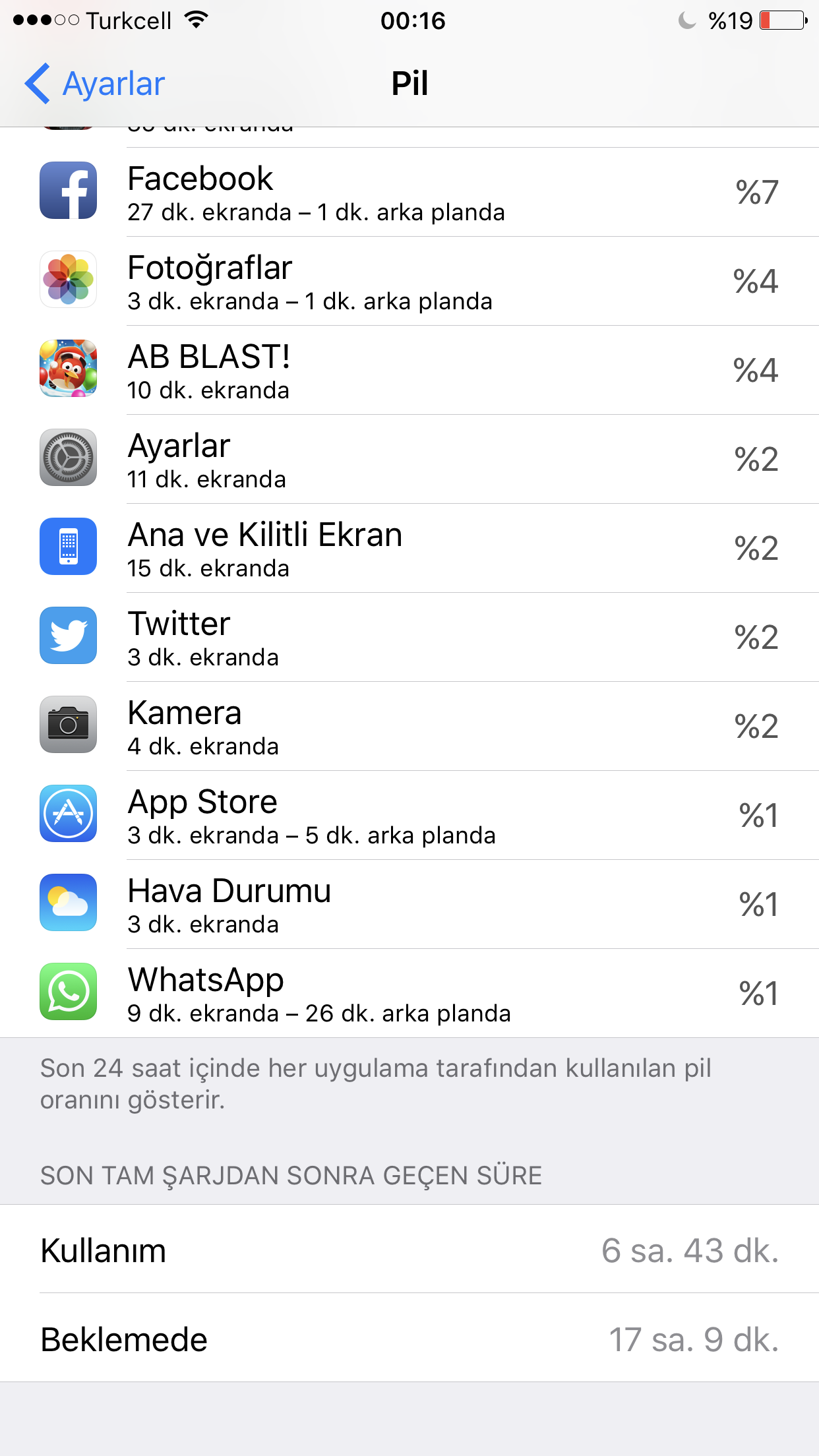Select the Twitter battery usage row
The width and height of the screenshot is (819, 1456).
[x=409, y=637]
